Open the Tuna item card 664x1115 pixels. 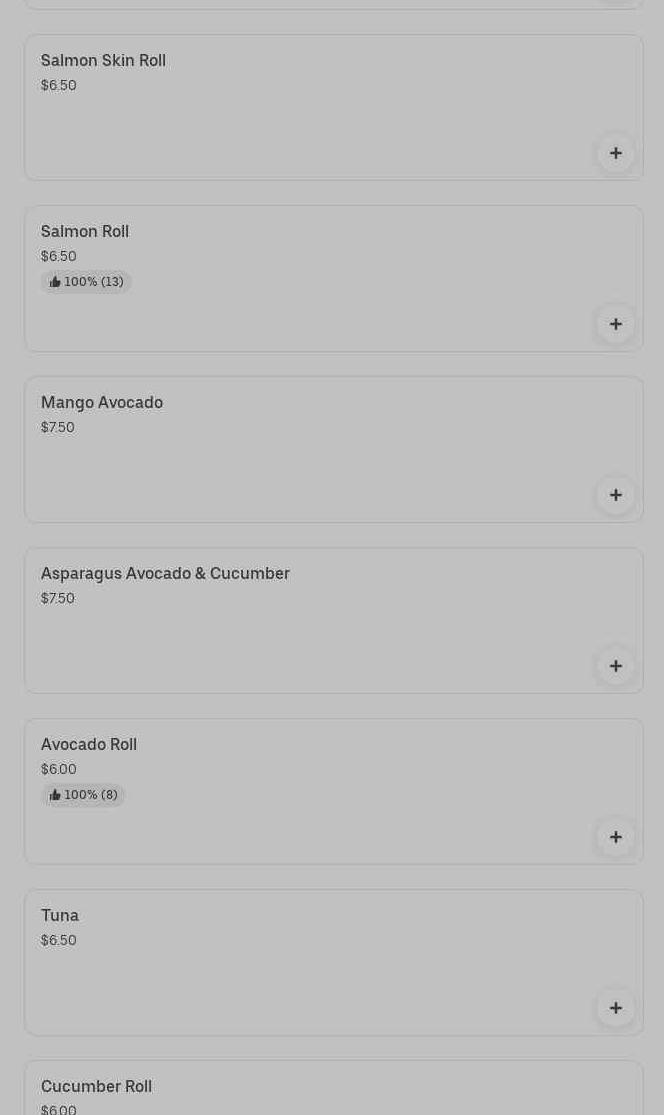click(333, 962)
